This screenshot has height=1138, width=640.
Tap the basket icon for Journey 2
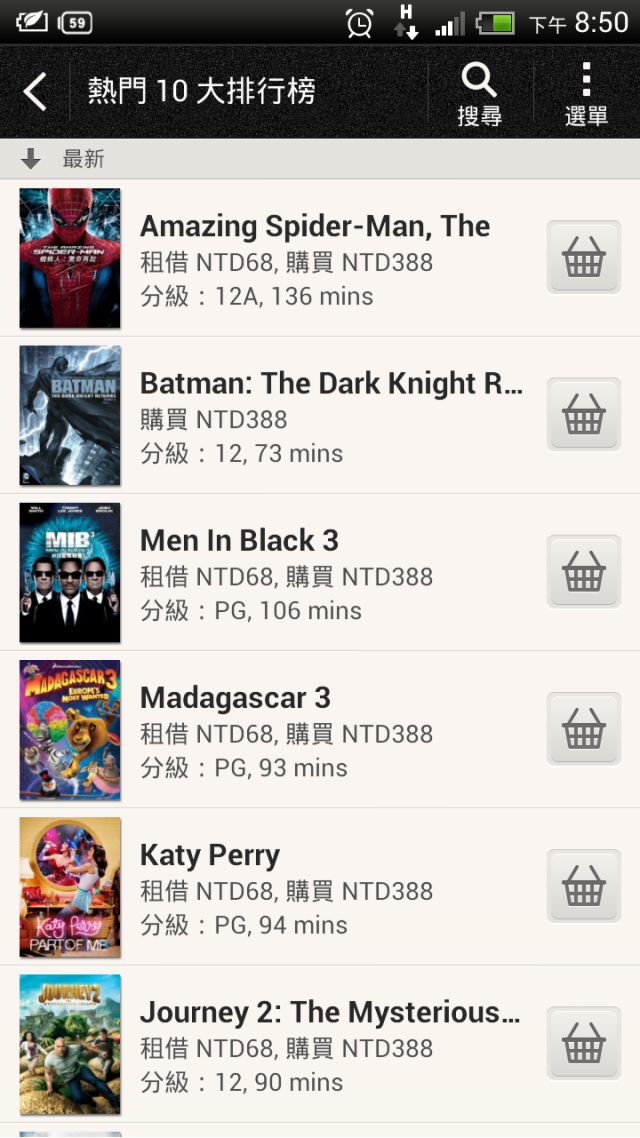583,1043
